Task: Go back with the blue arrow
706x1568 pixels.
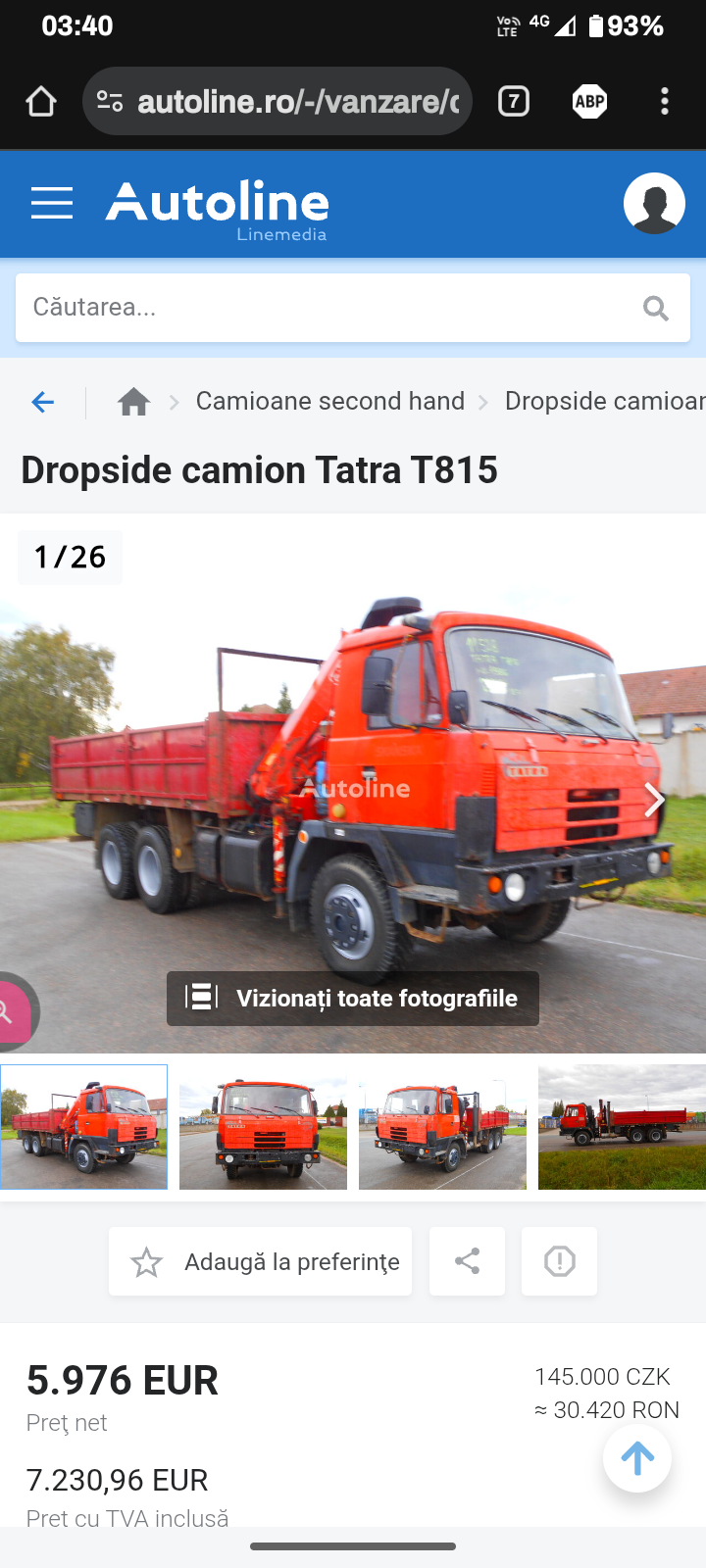Action: click(x=42, y=402)
